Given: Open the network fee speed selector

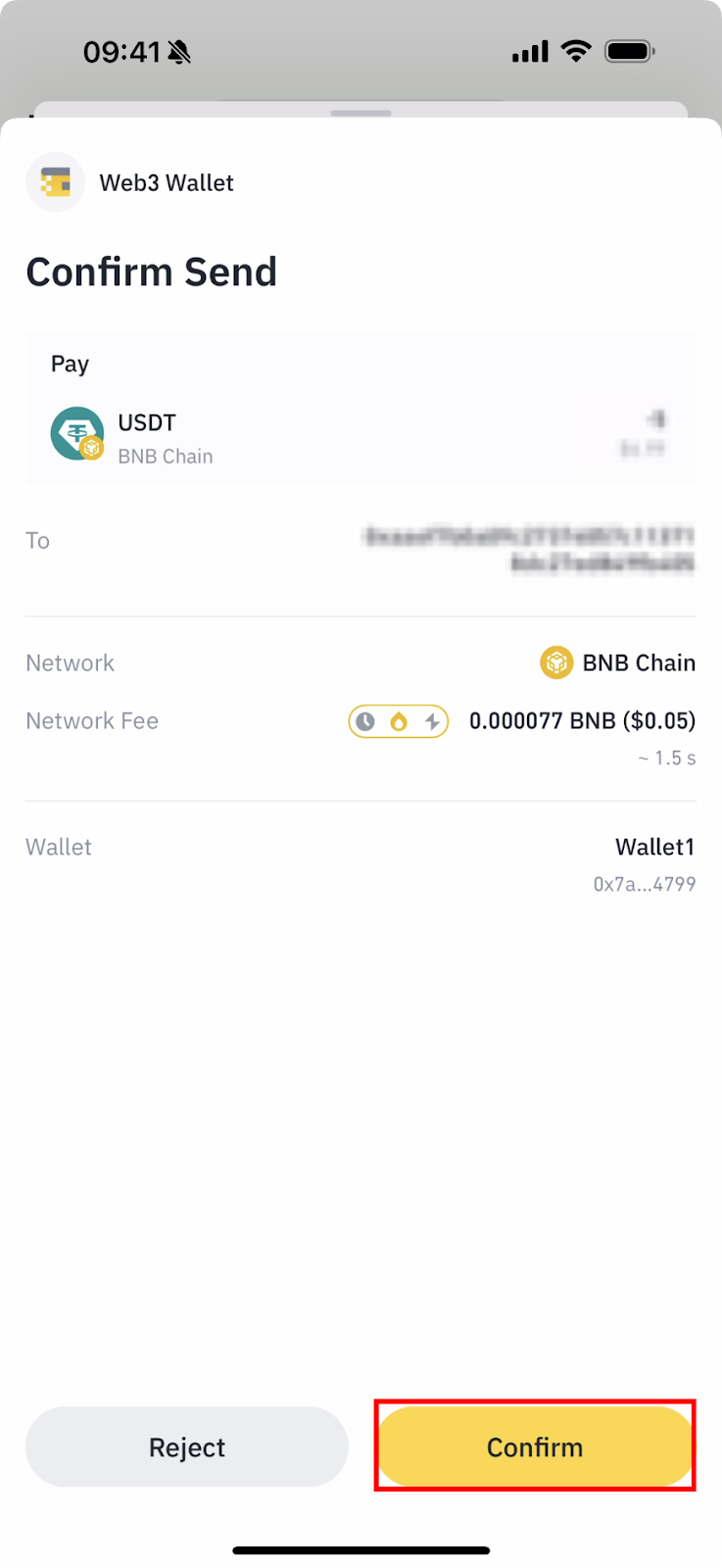Looking at the screenshot, I should pos(398,721).
